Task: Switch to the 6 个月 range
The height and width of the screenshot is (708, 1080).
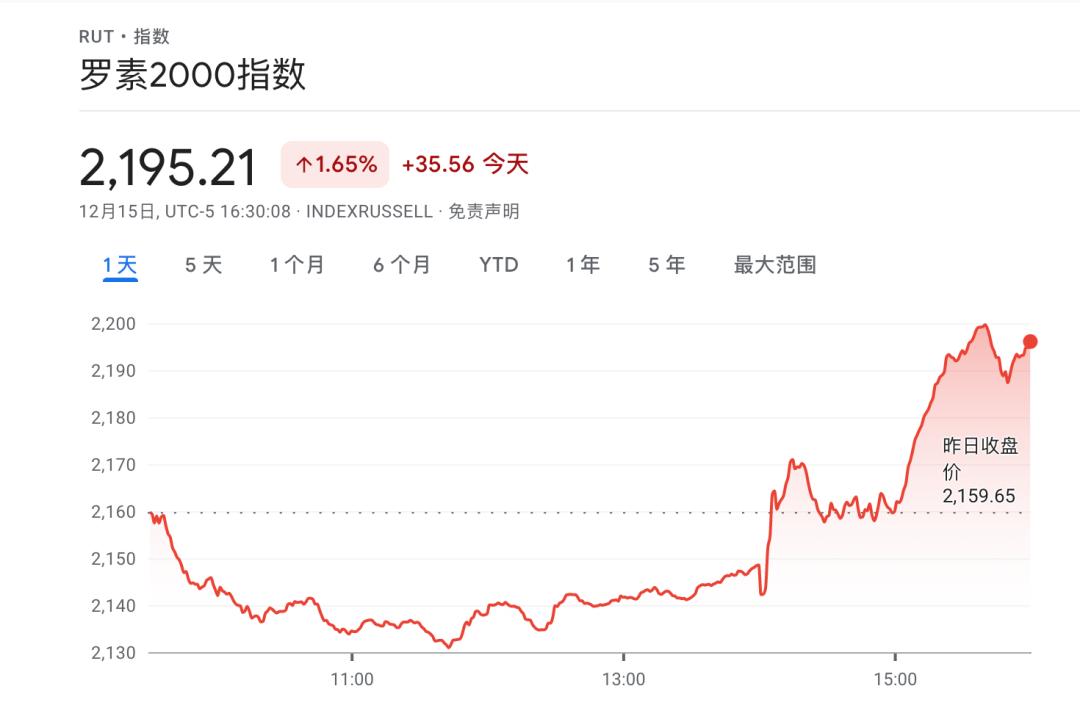Action: (x=402, y=265)
